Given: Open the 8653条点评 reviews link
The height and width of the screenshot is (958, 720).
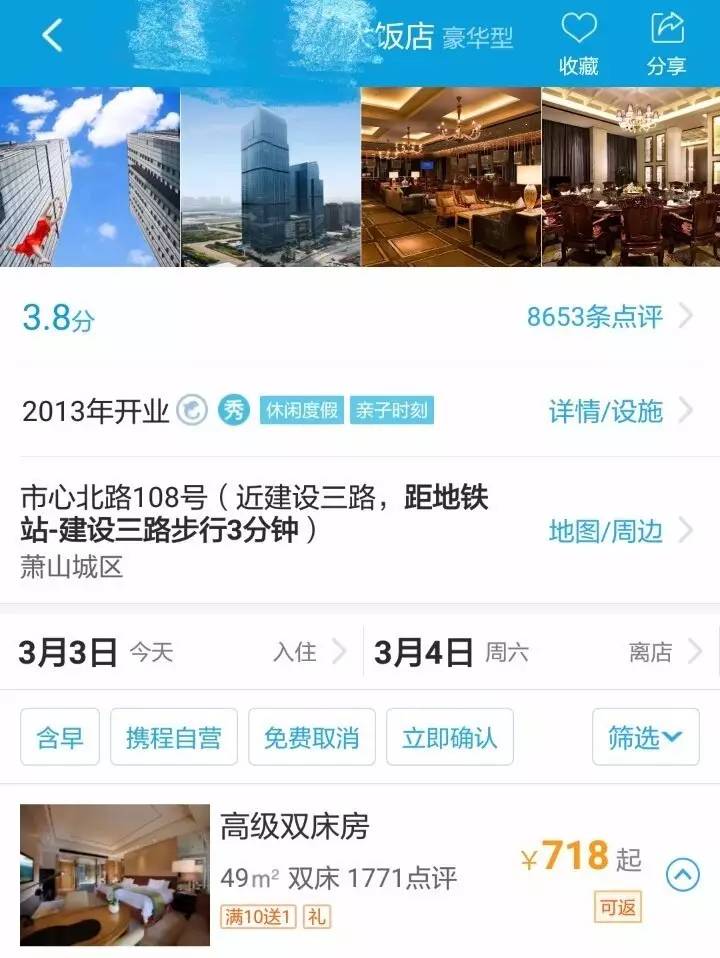Looking at the screenshot, I should tap(593, 314).
